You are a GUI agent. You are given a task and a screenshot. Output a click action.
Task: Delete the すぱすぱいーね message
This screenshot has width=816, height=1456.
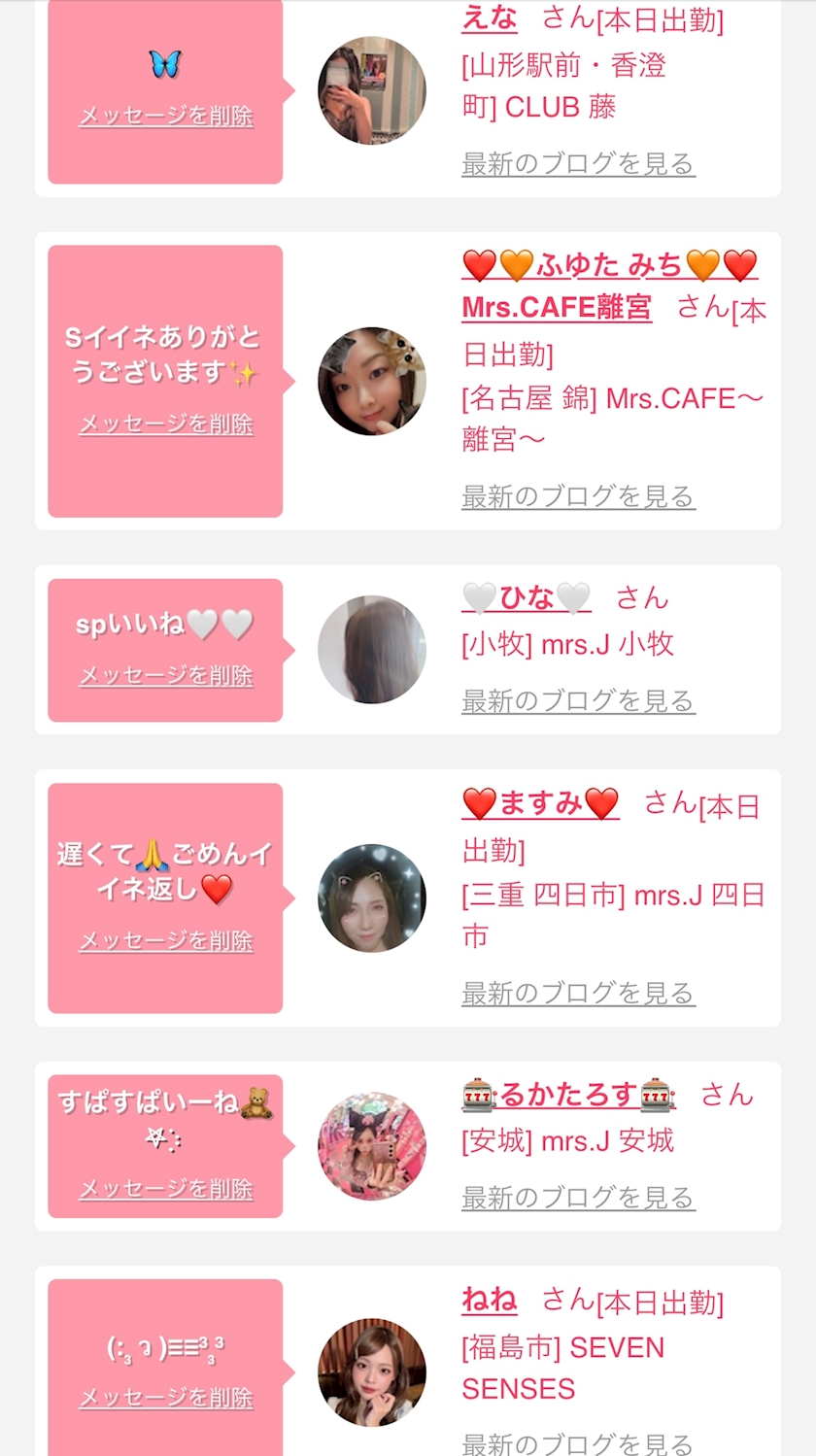(x=166, y=1190)
